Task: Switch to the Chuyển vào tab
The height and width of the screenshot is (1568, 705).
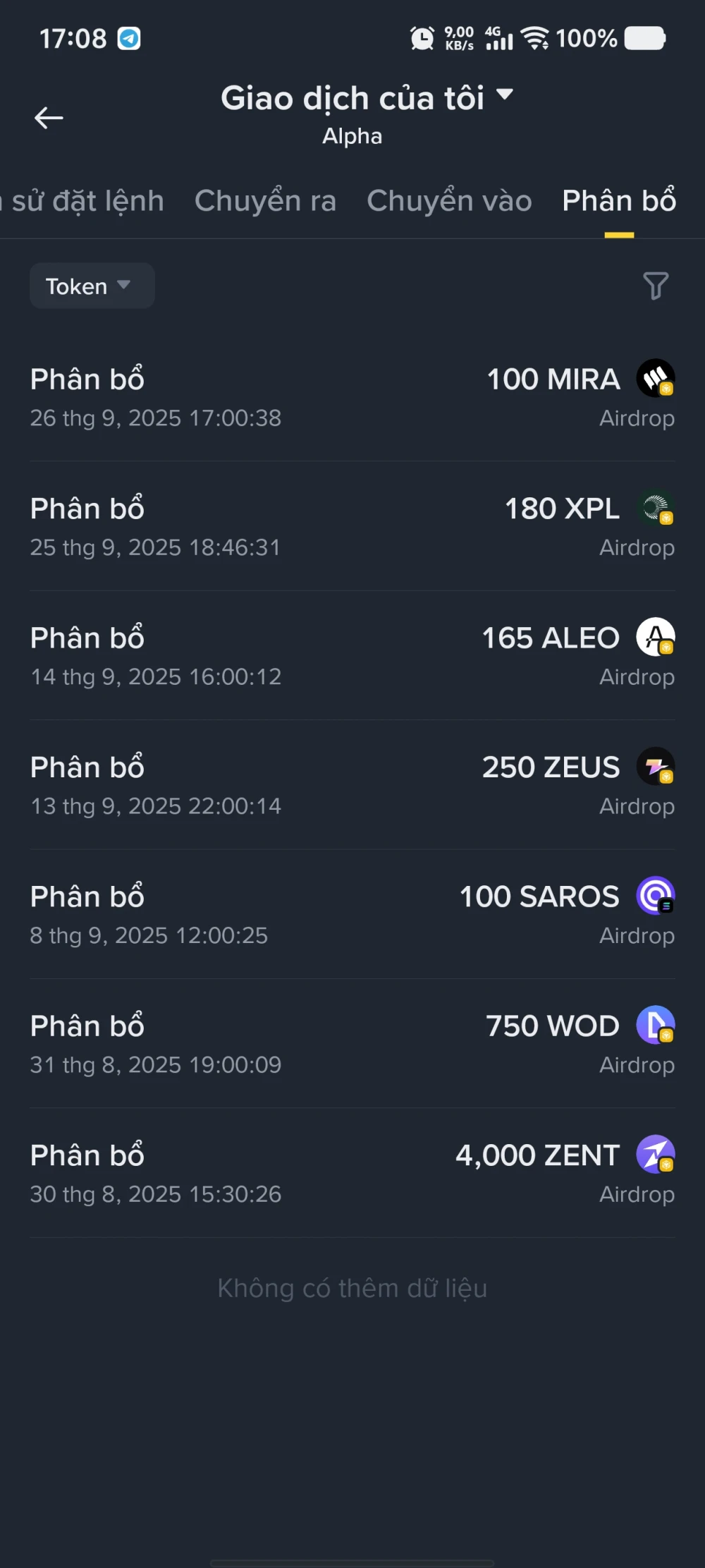Action: (449, 201)
